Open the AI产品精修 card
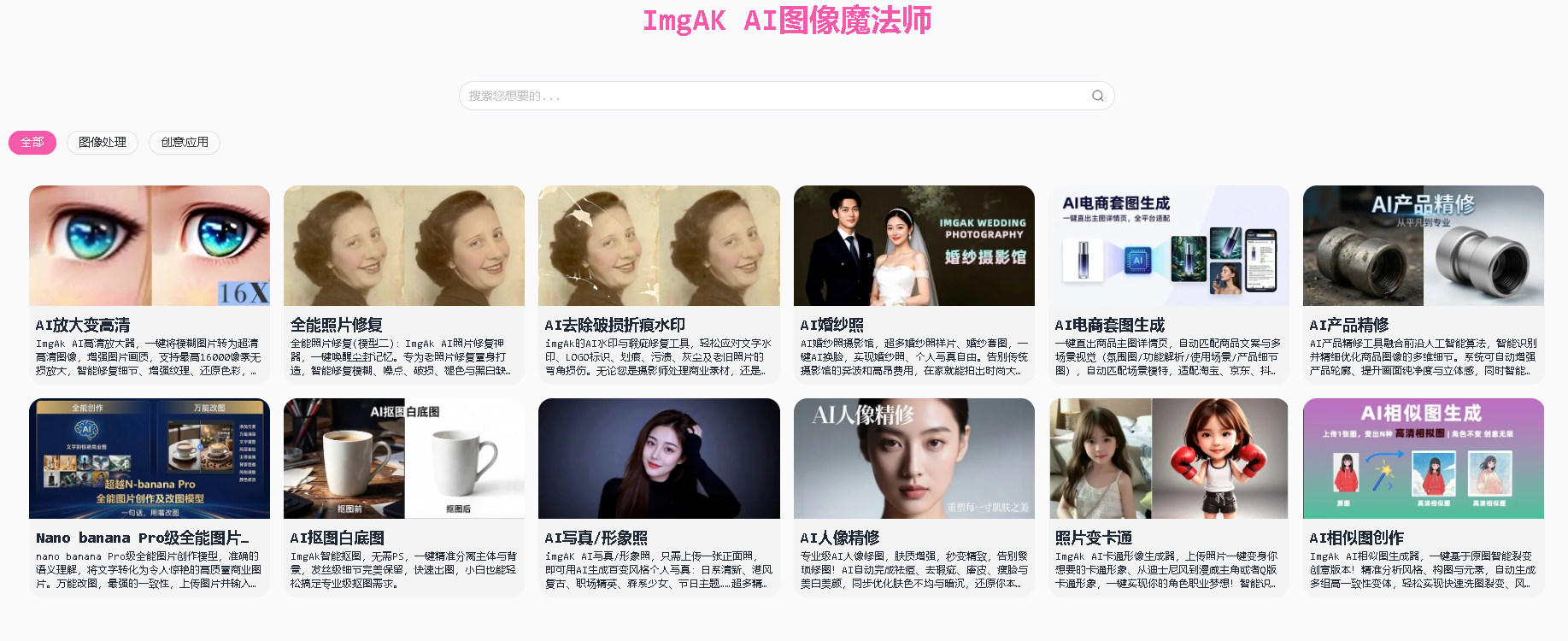This screenshot has width=1568, height=641. point(1423,282)
